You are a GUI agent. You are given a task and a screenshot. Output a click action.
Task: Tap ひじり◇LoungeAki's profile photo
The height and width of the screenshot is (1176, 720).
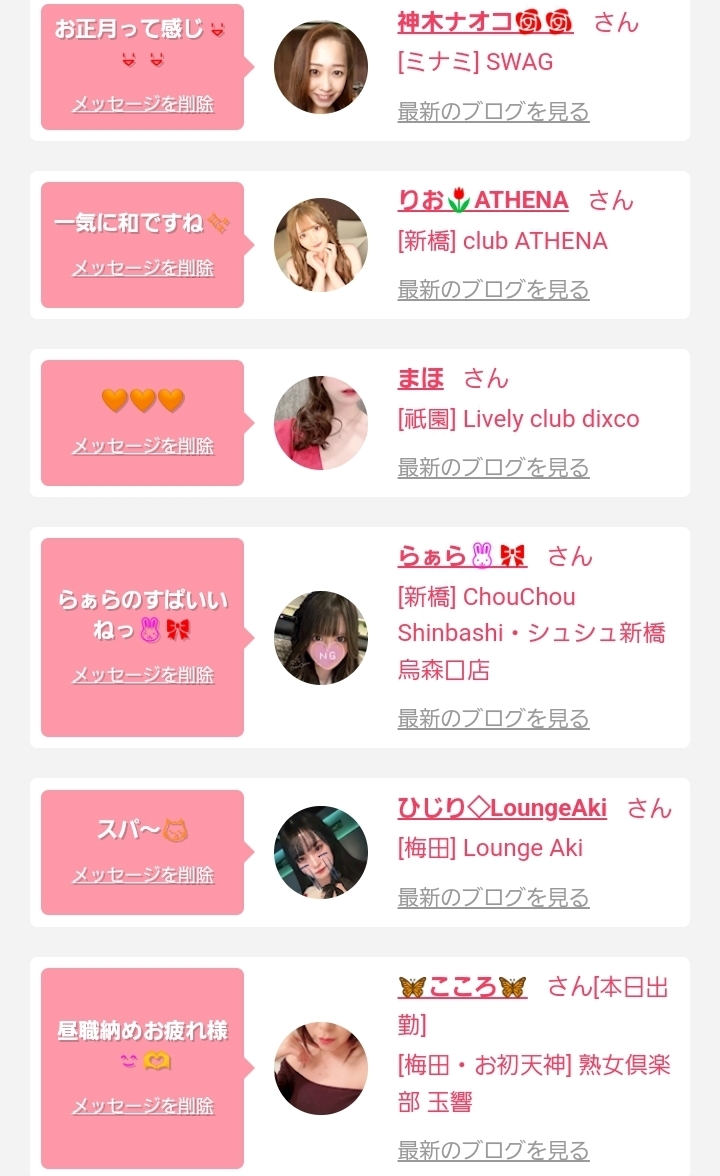point(321,852)
